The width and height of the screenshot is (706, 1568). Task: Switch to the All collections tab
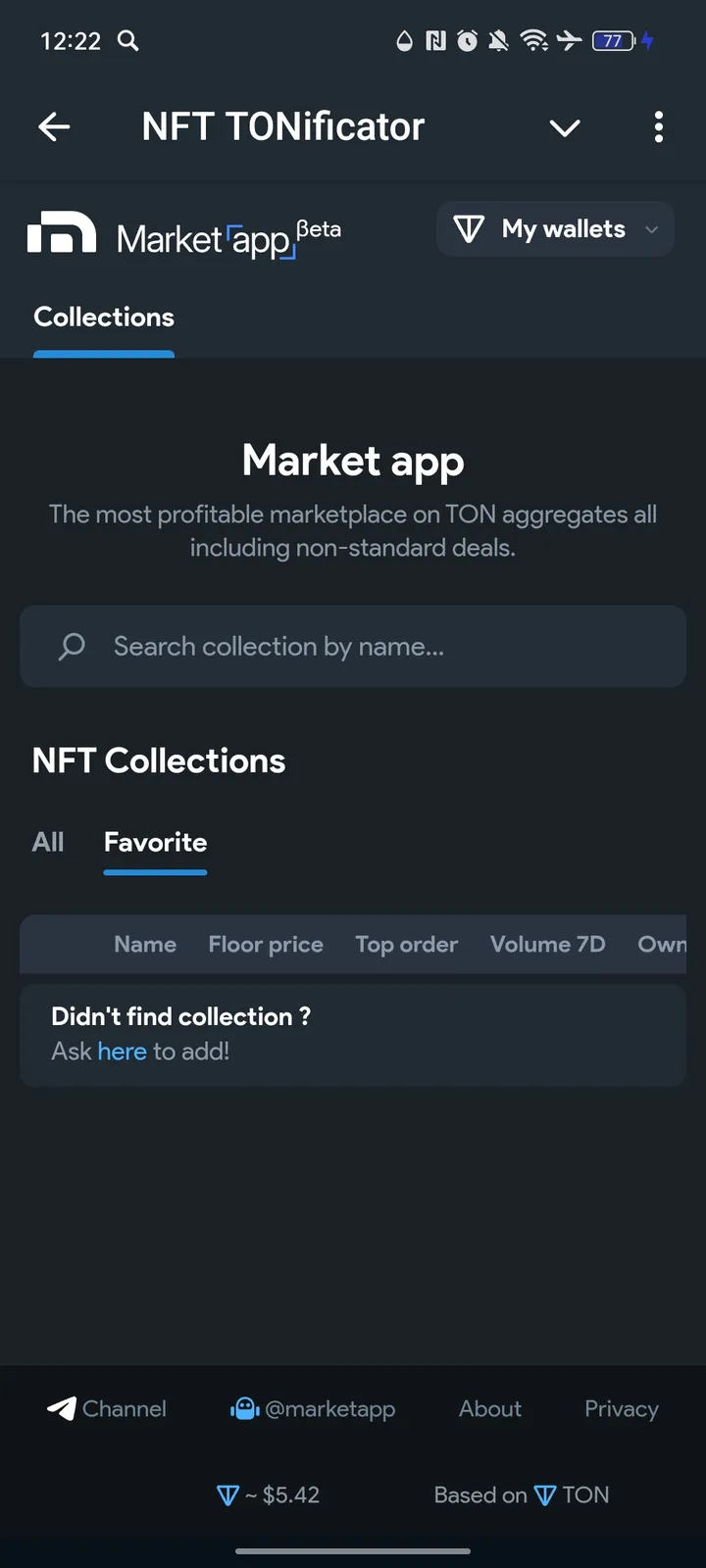[x=48, y=842]
